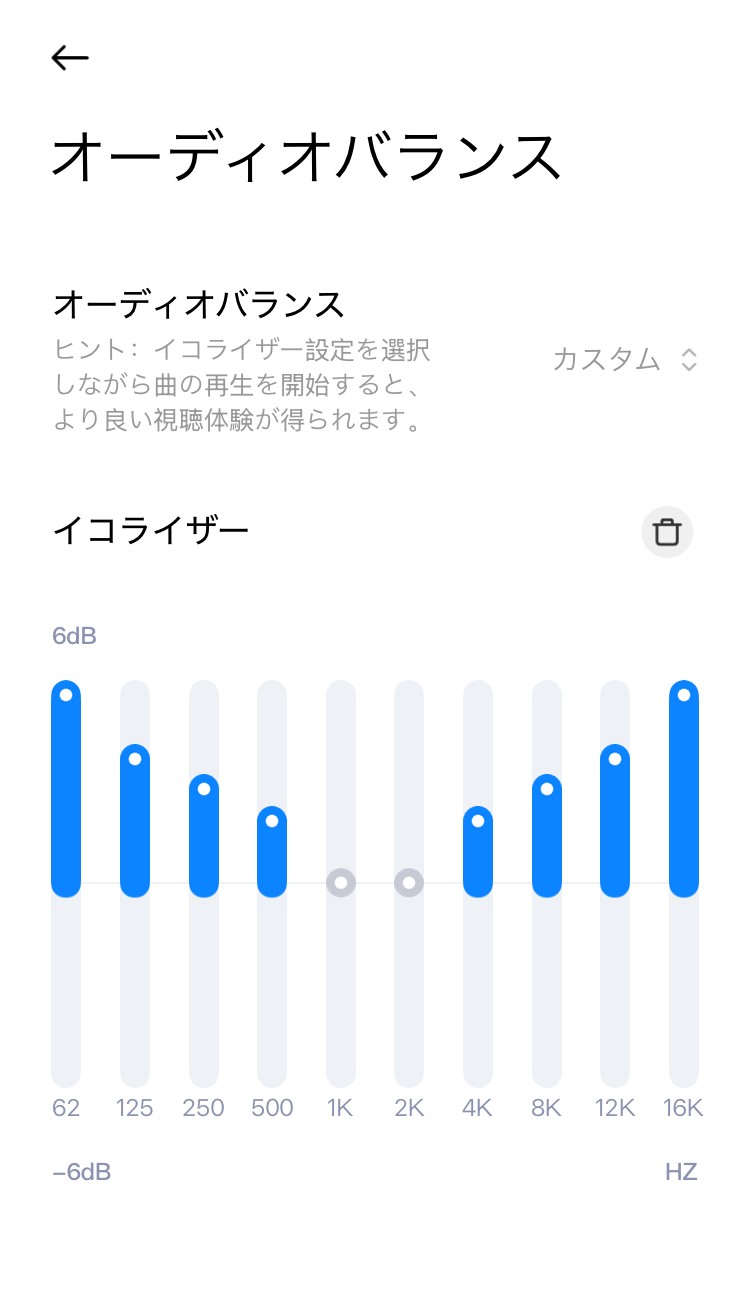Tap the 16K equalizer band slider

pyautogui.click(x=684, y=695)
